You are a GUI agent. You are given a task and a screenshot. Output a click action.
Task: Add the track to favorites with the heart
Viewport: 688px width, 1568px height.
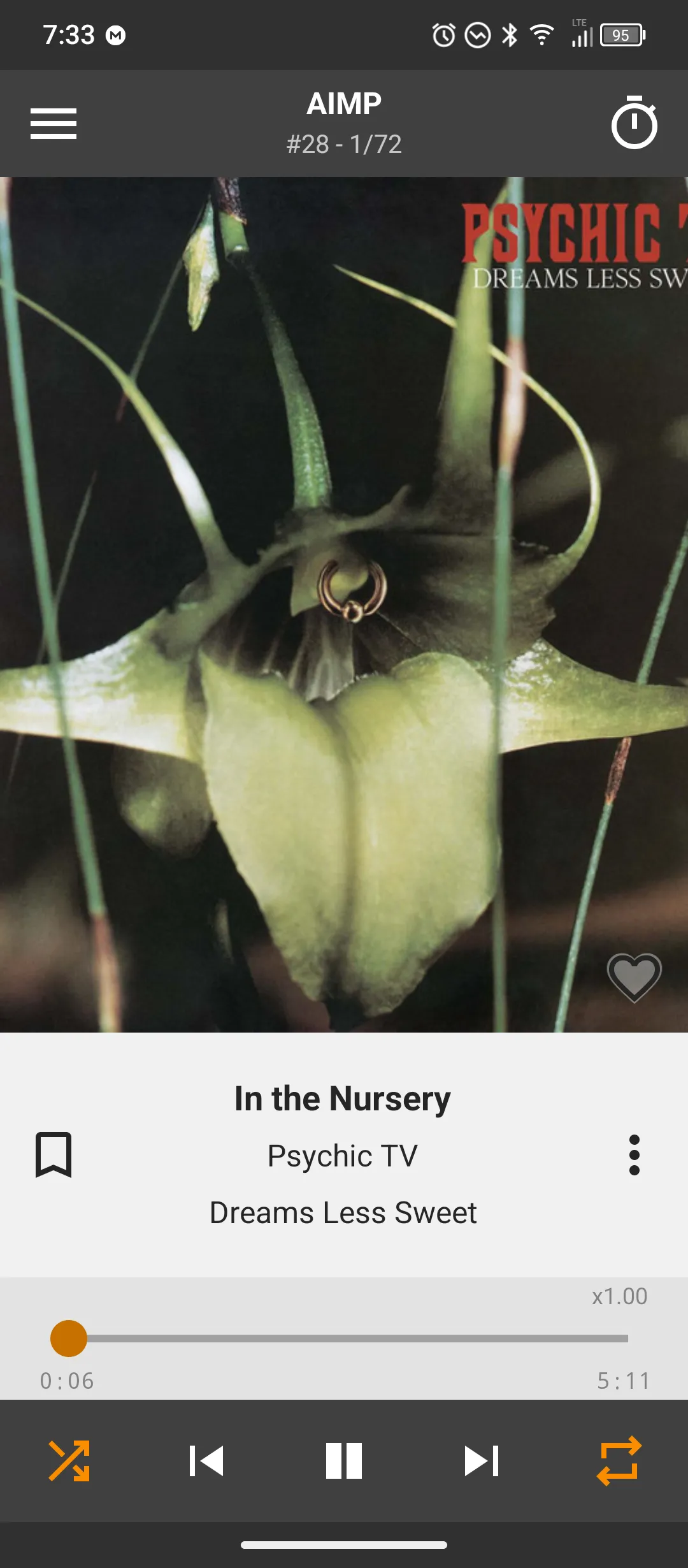tap(634, 976)
